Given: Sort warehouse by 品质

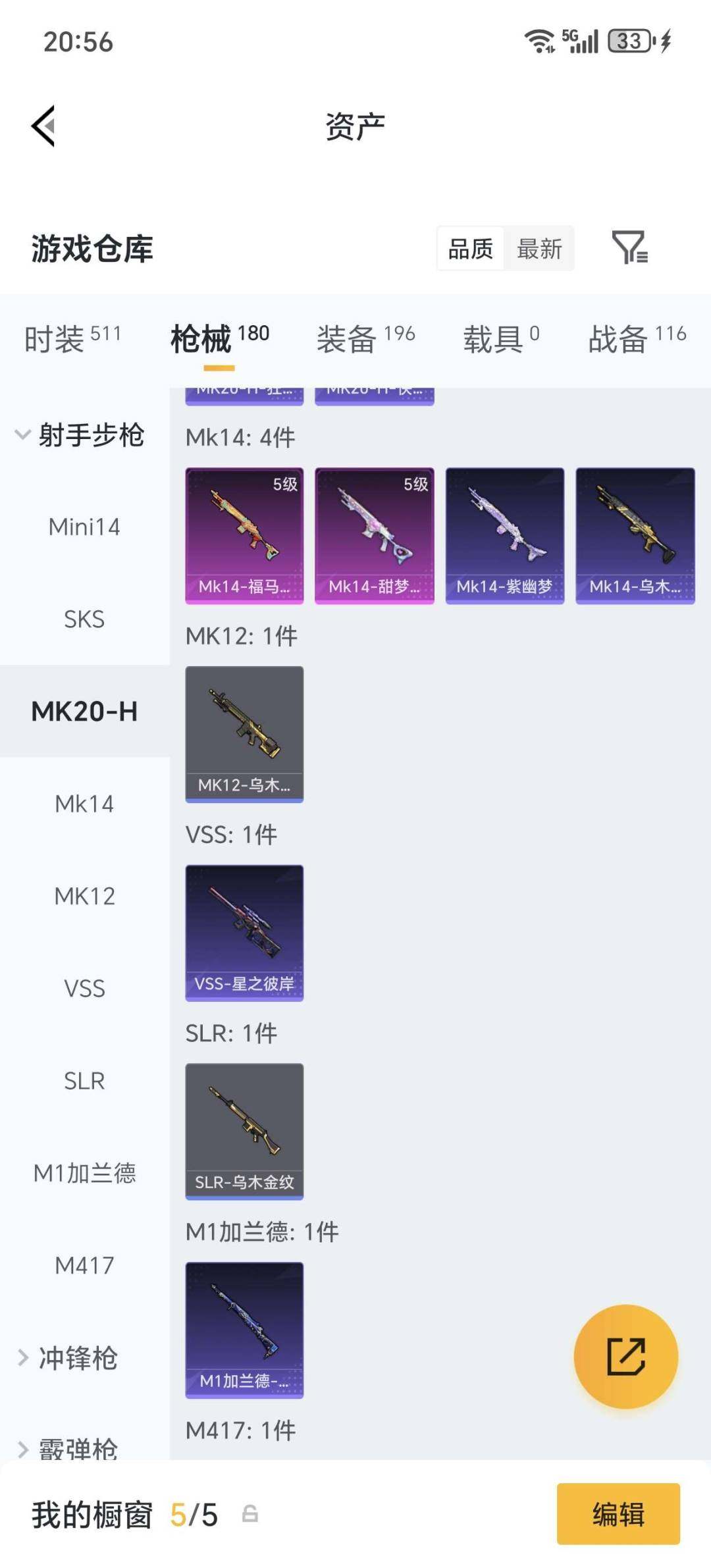Looking at the screenshot, I should coord(471,249).
